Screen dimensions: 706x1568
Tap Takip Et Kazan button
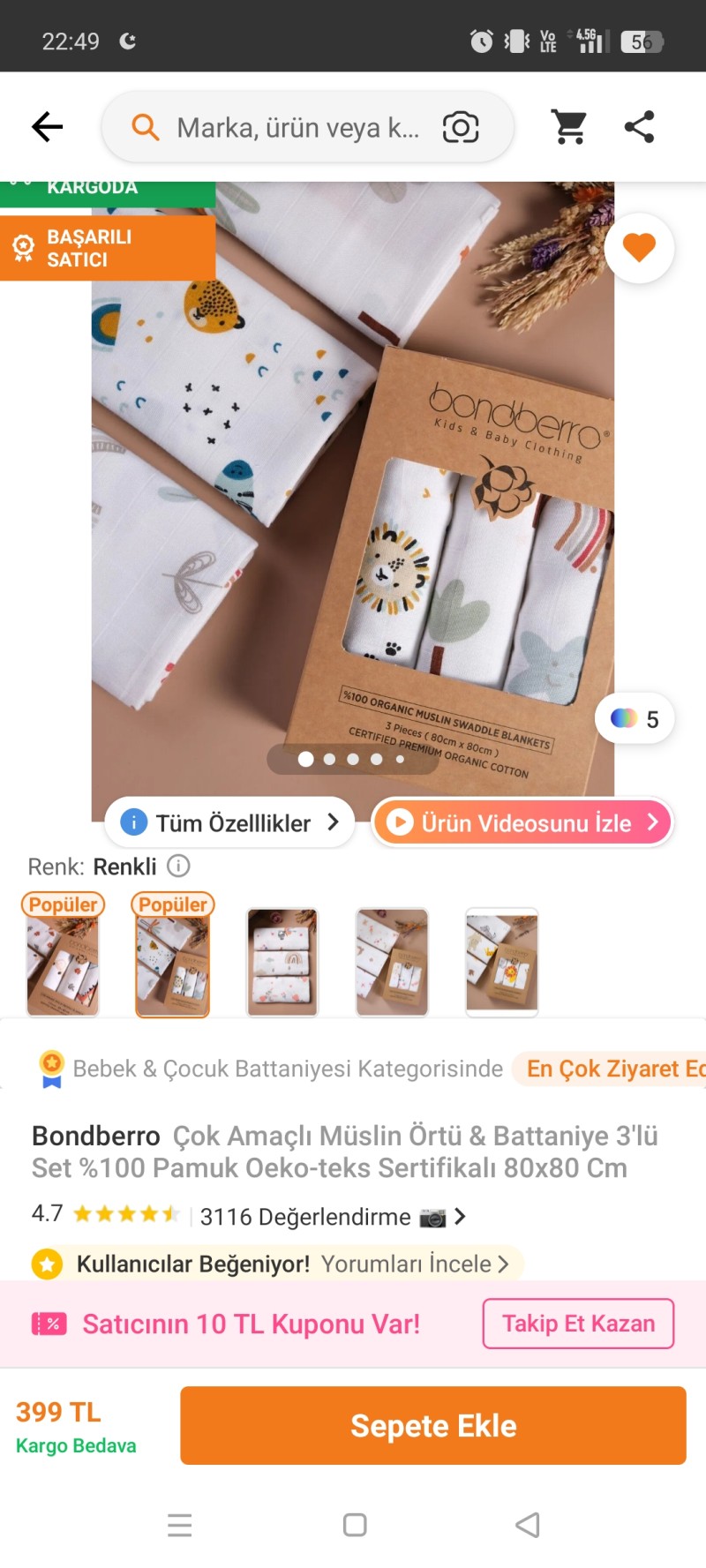click(578, 1323)
